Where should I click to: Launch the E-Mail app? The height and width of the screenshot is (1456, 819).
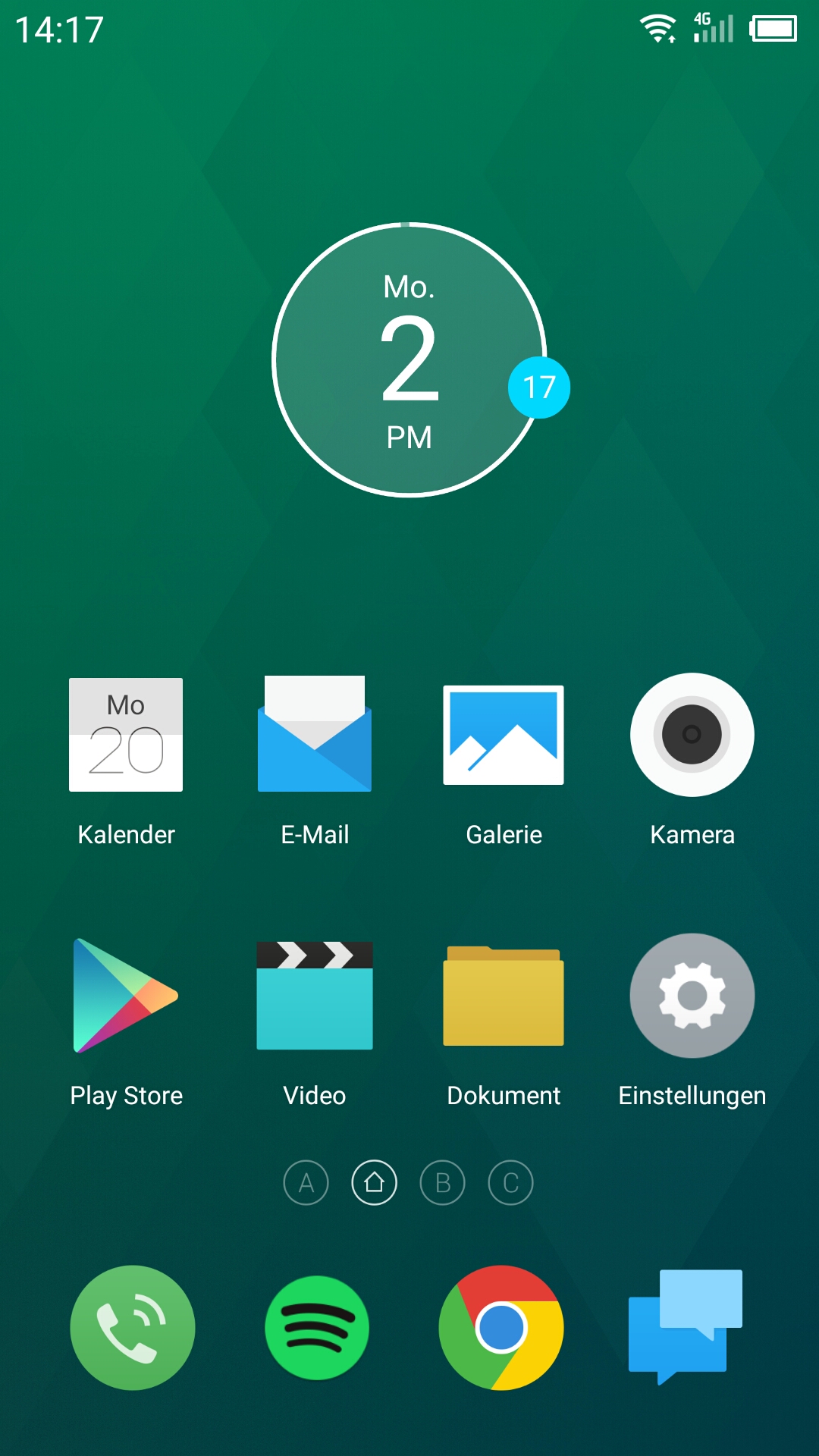pos(315,735)
